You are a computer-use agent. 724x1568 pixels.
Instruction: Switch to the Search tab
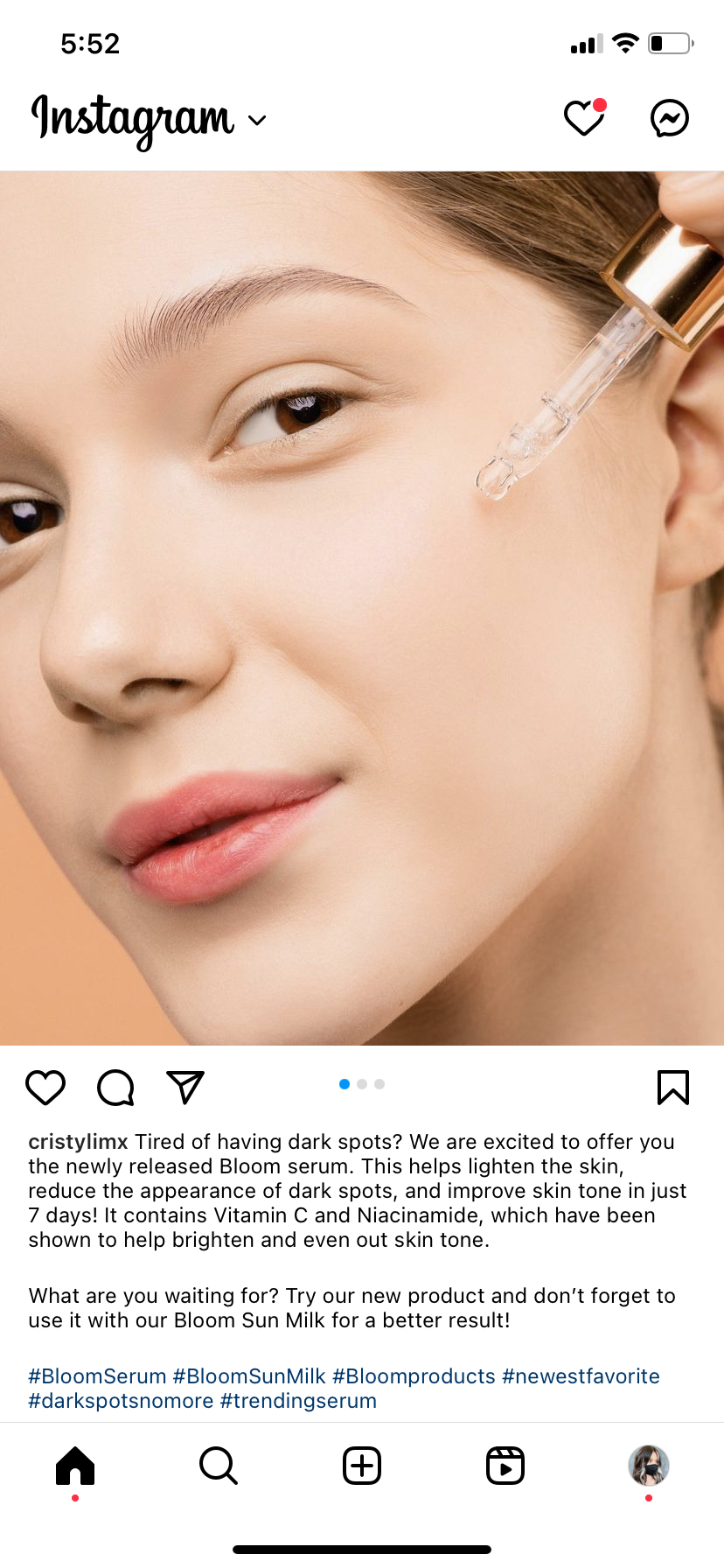coord(219,1465)
